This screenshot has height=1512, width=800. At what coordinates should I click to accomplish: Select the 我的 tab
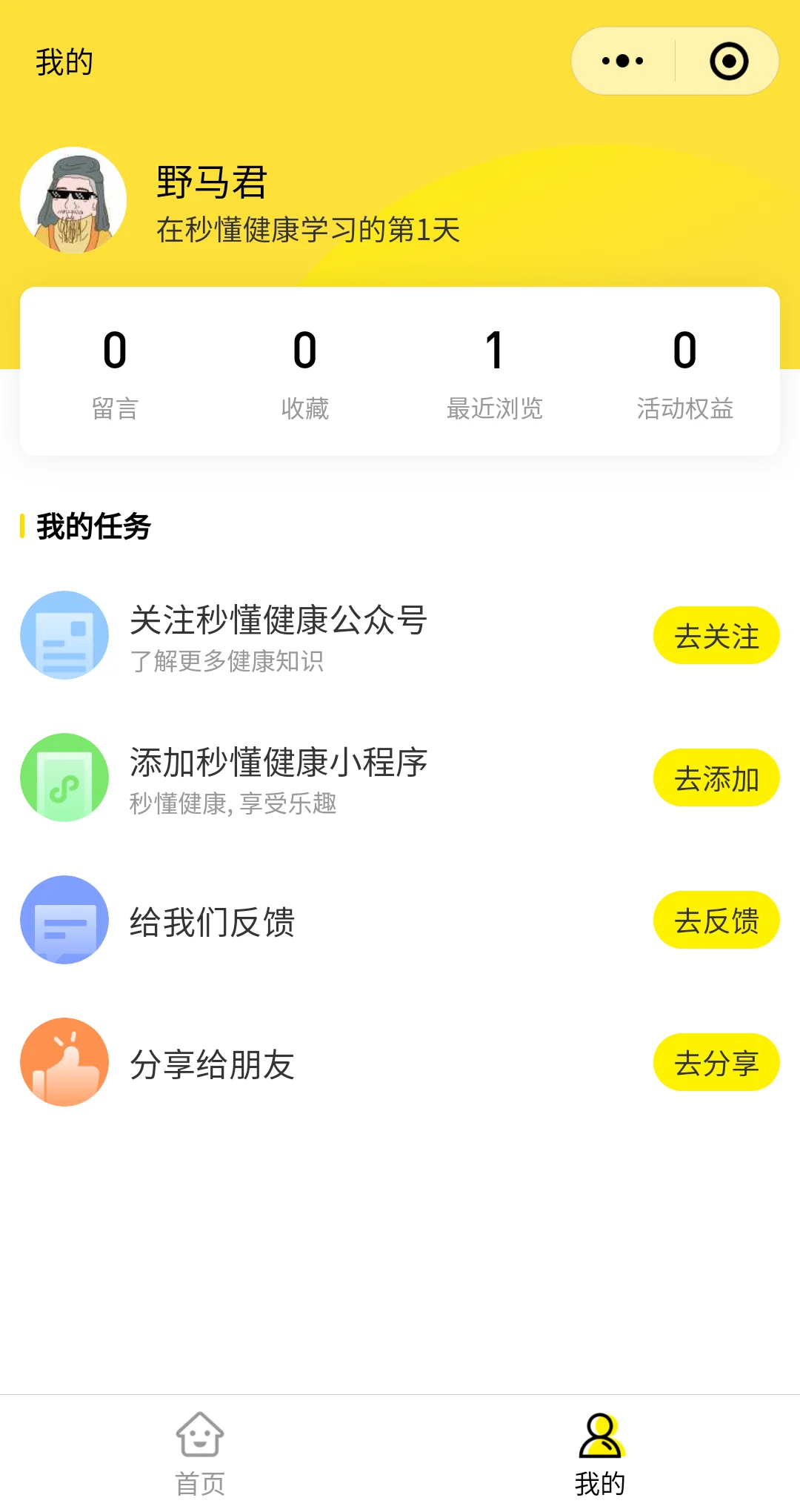click(x=600, y=1453)
